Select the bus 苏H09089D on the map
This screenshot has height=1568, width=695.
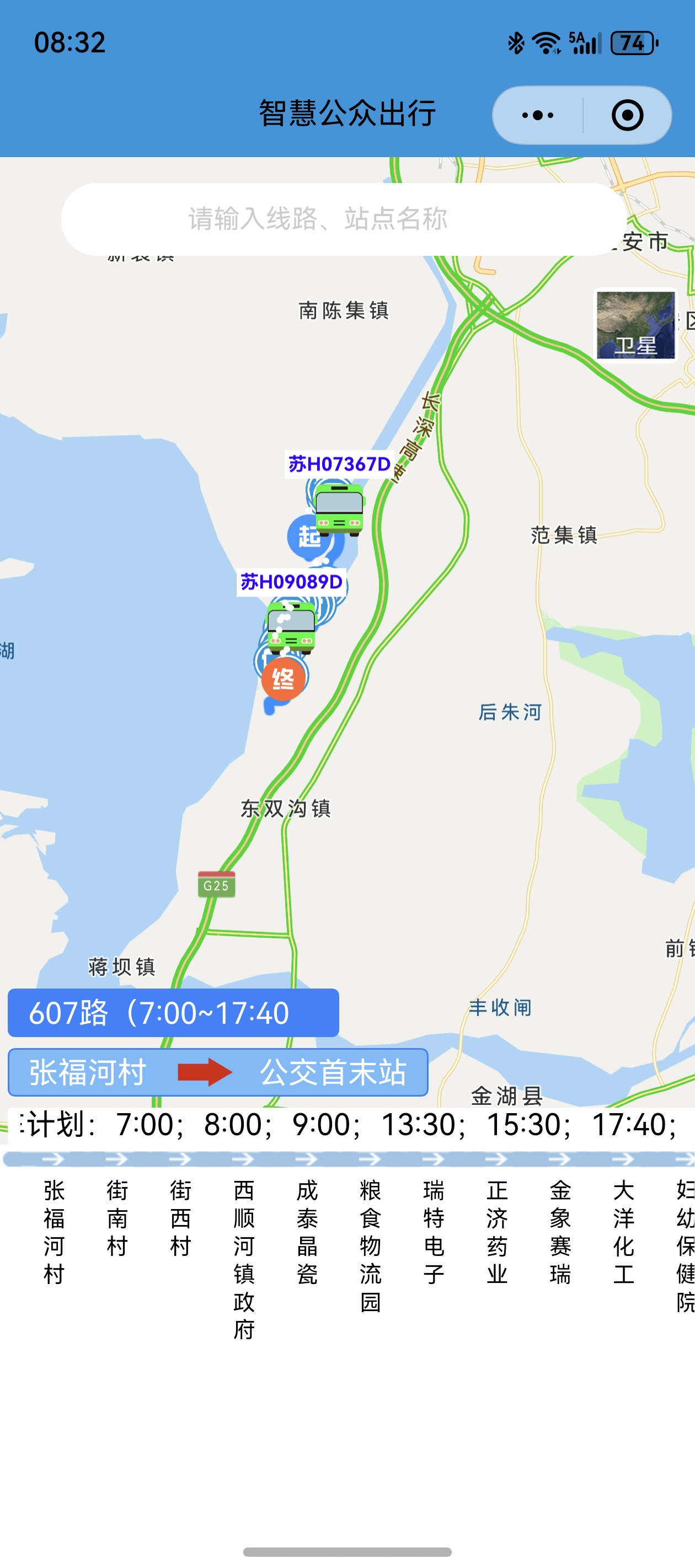(291, 627)
